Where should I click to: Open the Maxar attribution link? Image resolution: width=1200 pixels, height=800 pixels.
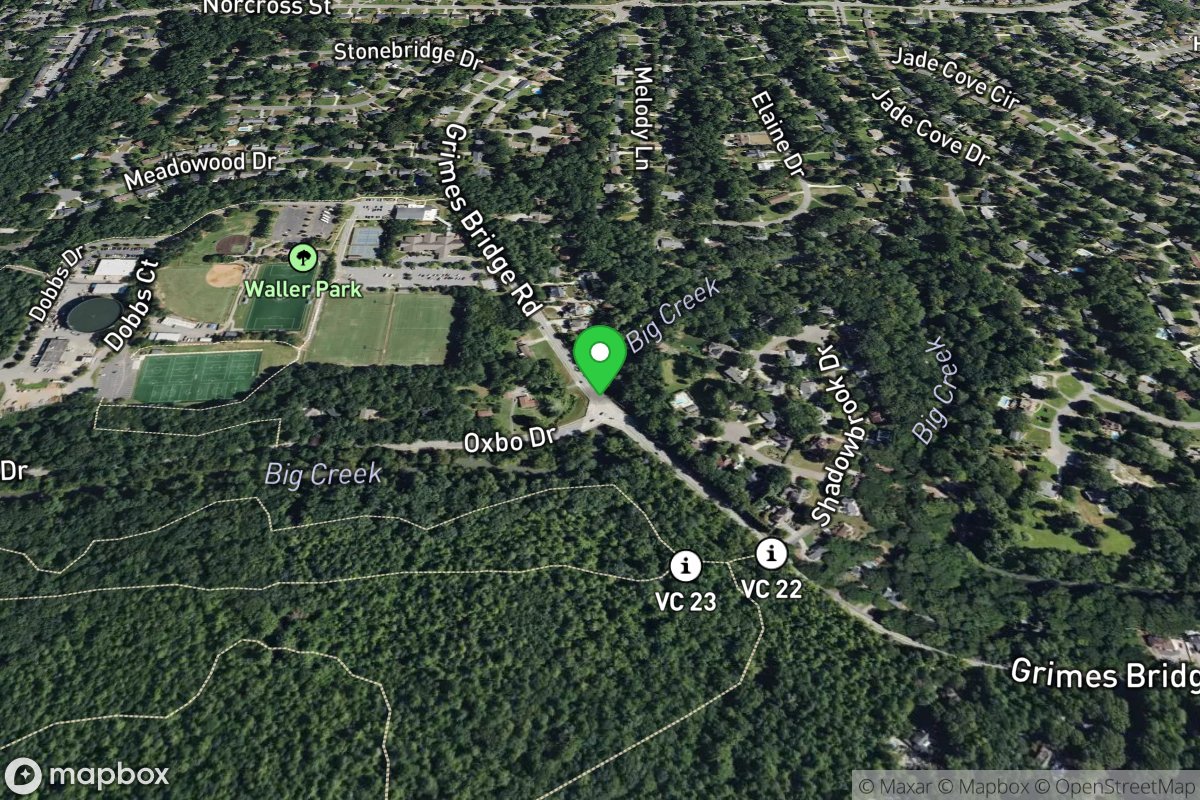tap(893, 786)
